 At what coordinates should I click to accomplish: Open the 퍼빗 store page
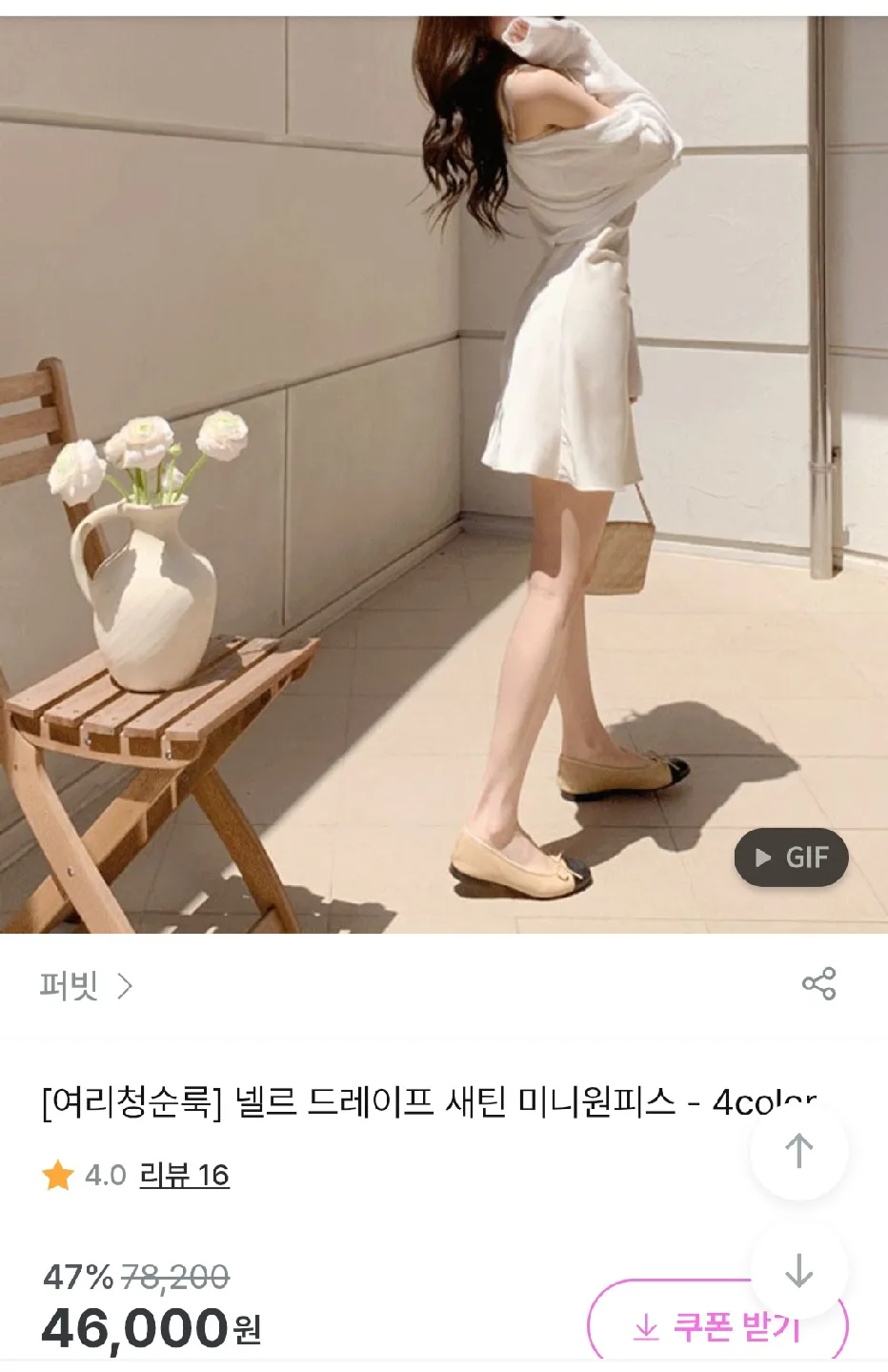[86, 985]
